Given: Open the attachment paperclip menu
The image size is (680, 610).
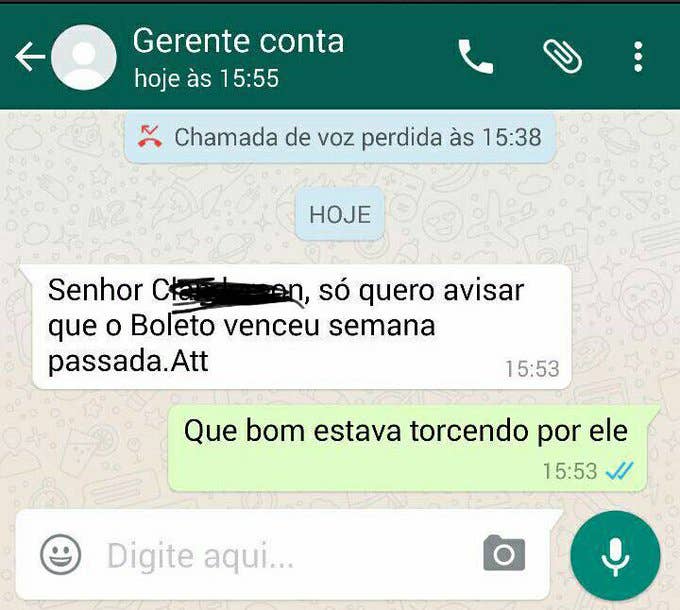Looking at the screenshot, I should click(562, 57).
